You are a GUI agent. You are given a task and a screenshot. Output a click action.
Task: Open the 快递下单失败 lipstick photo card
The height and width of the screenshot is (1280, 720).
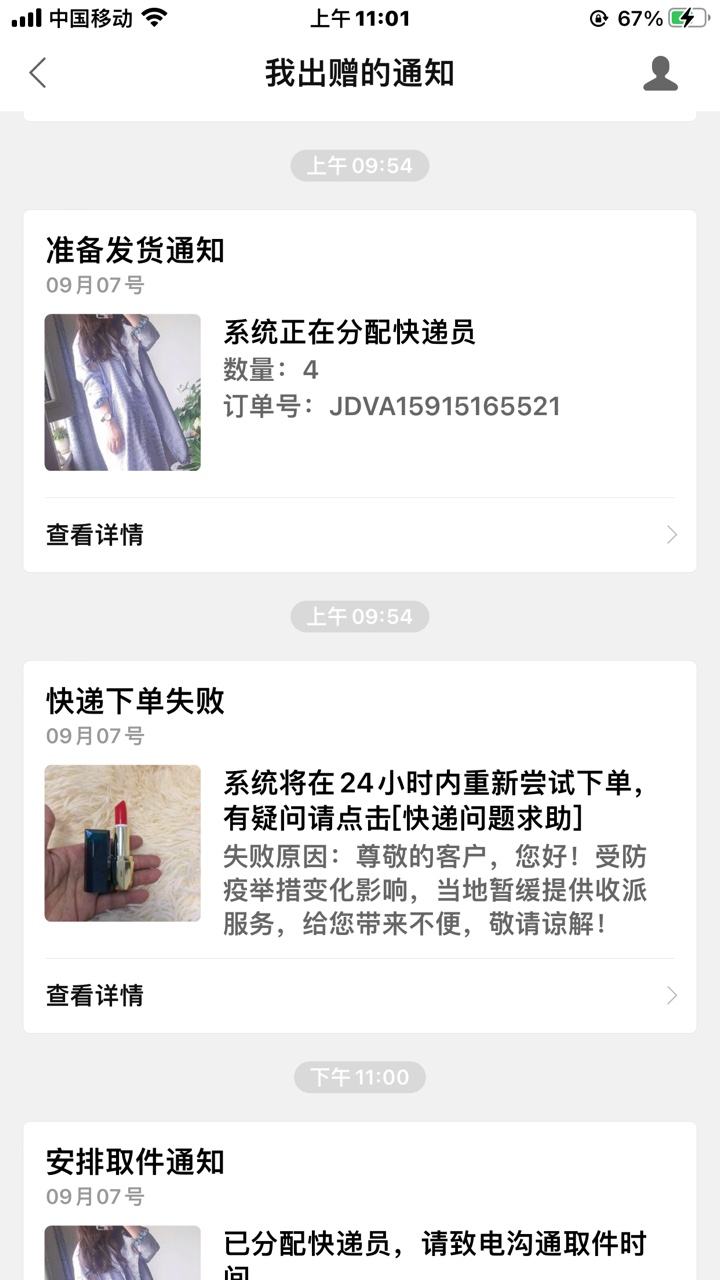[123, 843]
